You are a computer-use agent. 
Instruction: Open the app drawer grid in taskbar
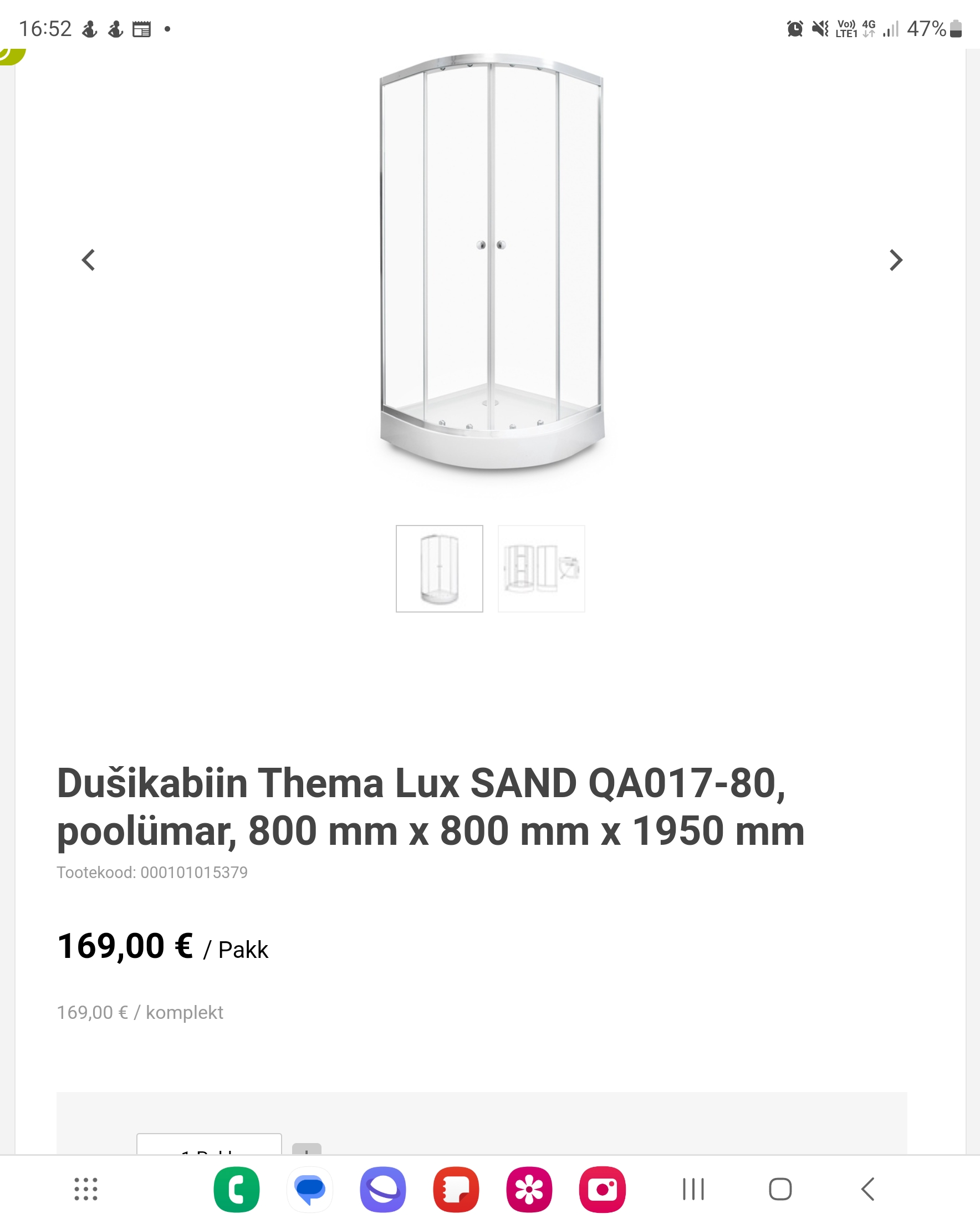[86, 1189]
